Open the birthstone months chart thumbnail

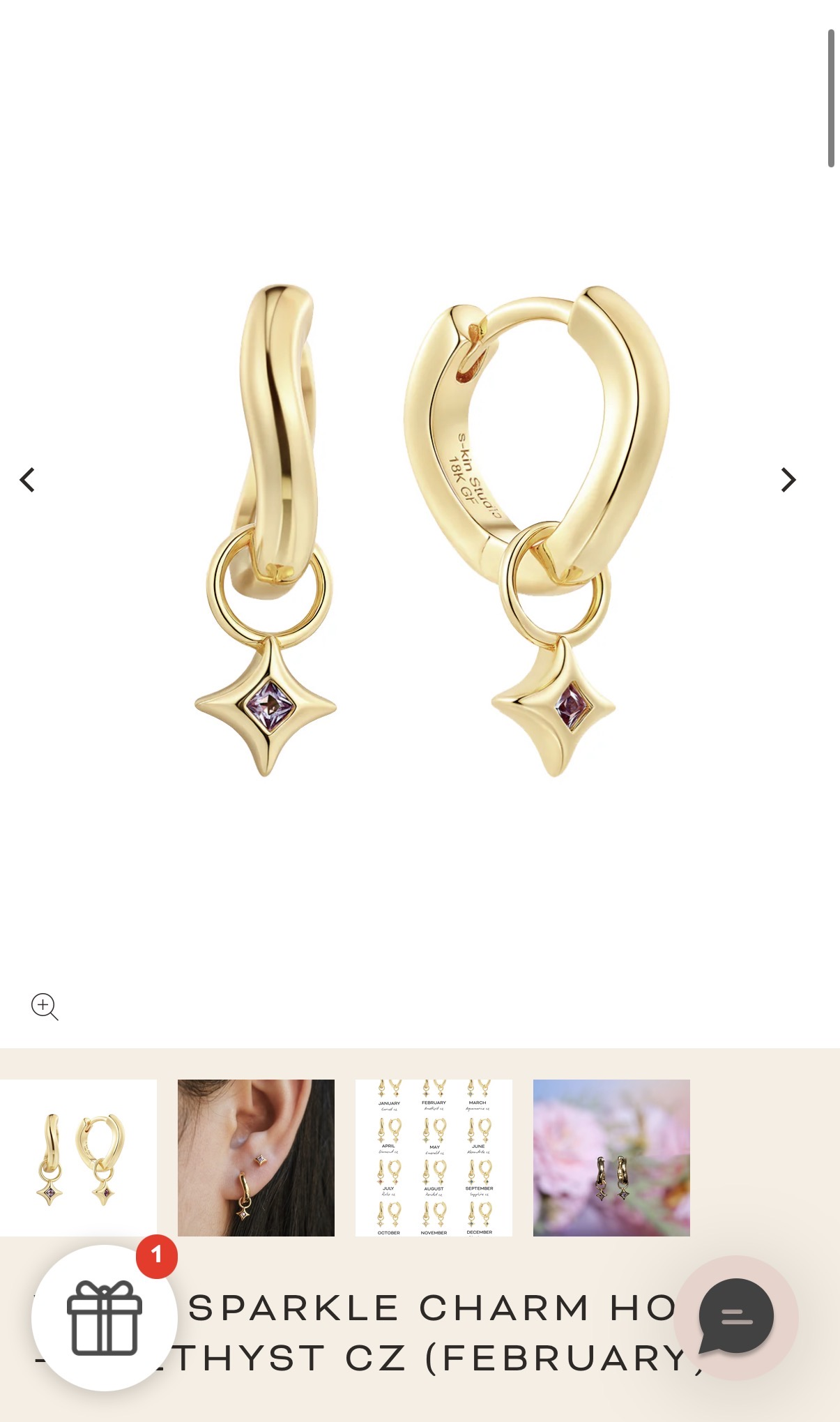434,1158
